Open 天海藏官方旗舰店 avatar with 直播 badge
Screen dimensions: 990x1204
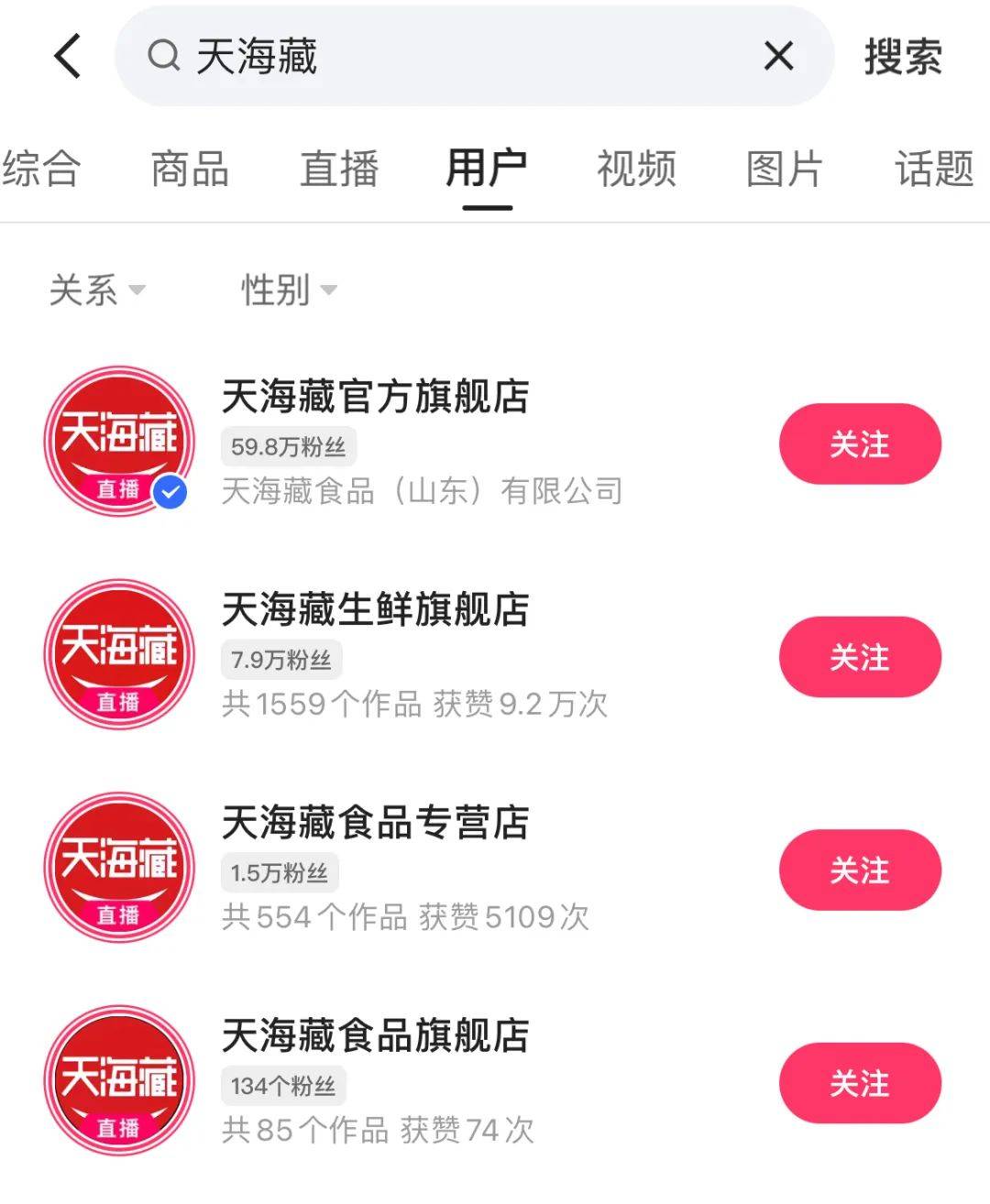click(118, 440)
